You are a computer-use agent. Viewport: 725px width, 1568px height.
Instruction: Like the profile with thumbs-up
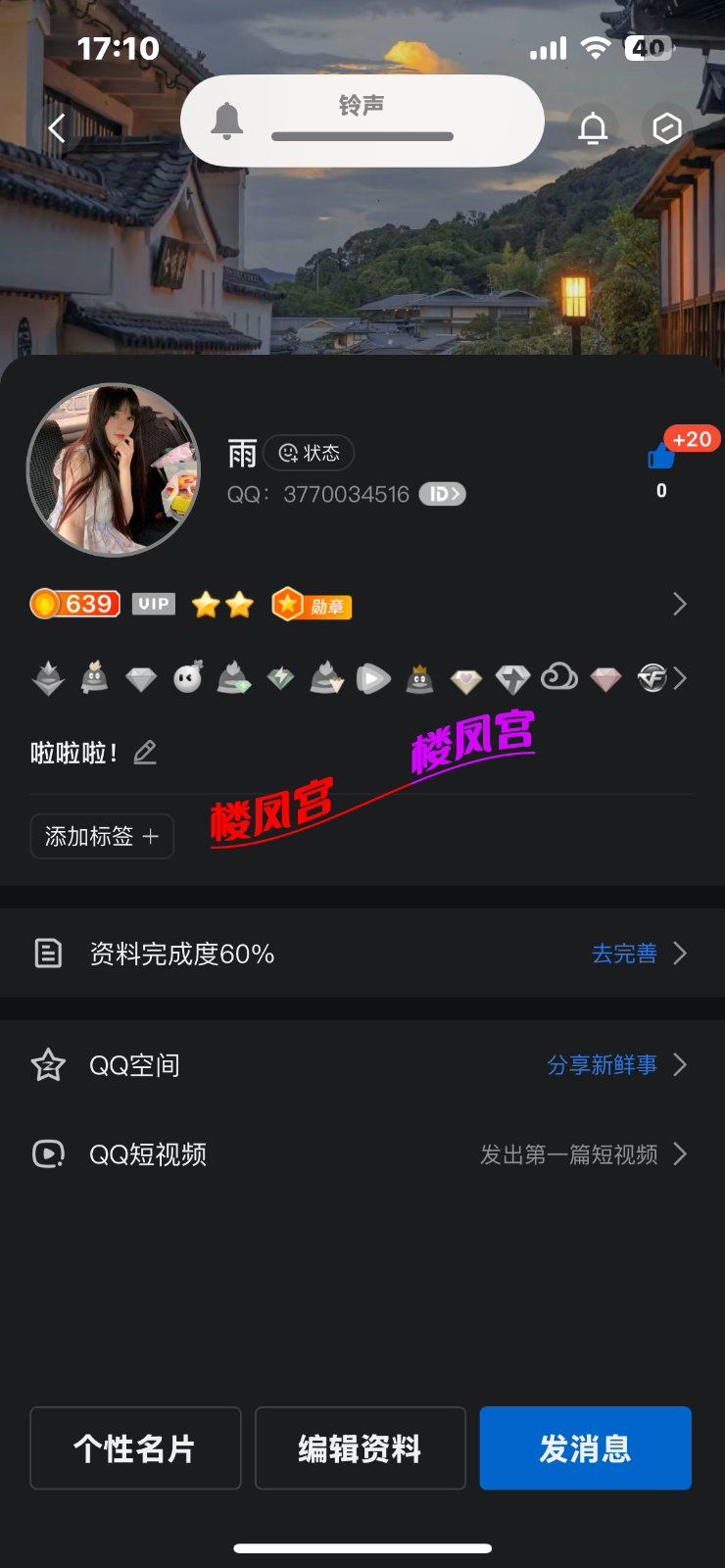pyautogui.click(x=661, y=457)
